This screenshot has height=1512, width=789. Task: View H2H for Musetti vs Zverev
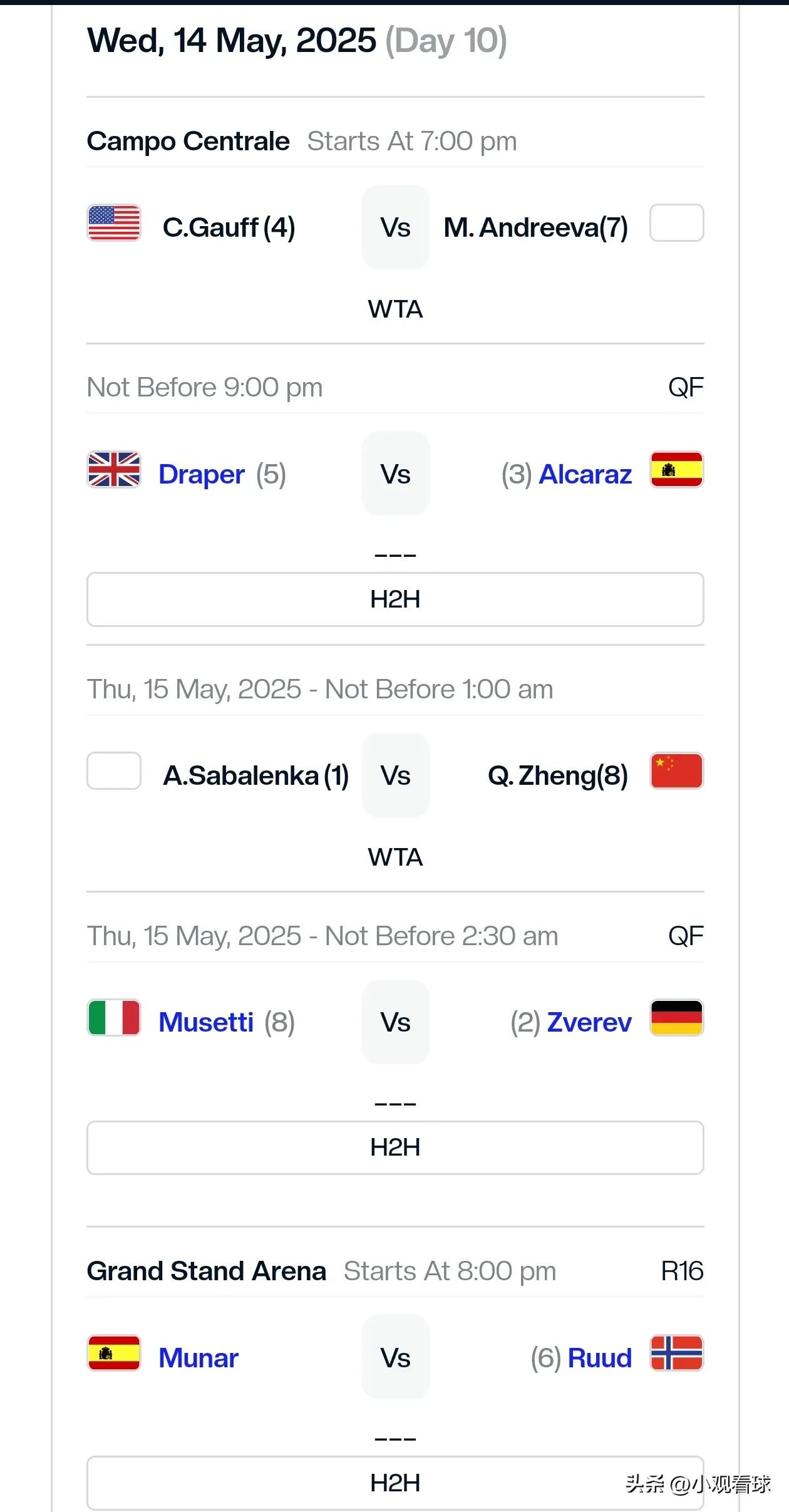[395, 1147]
